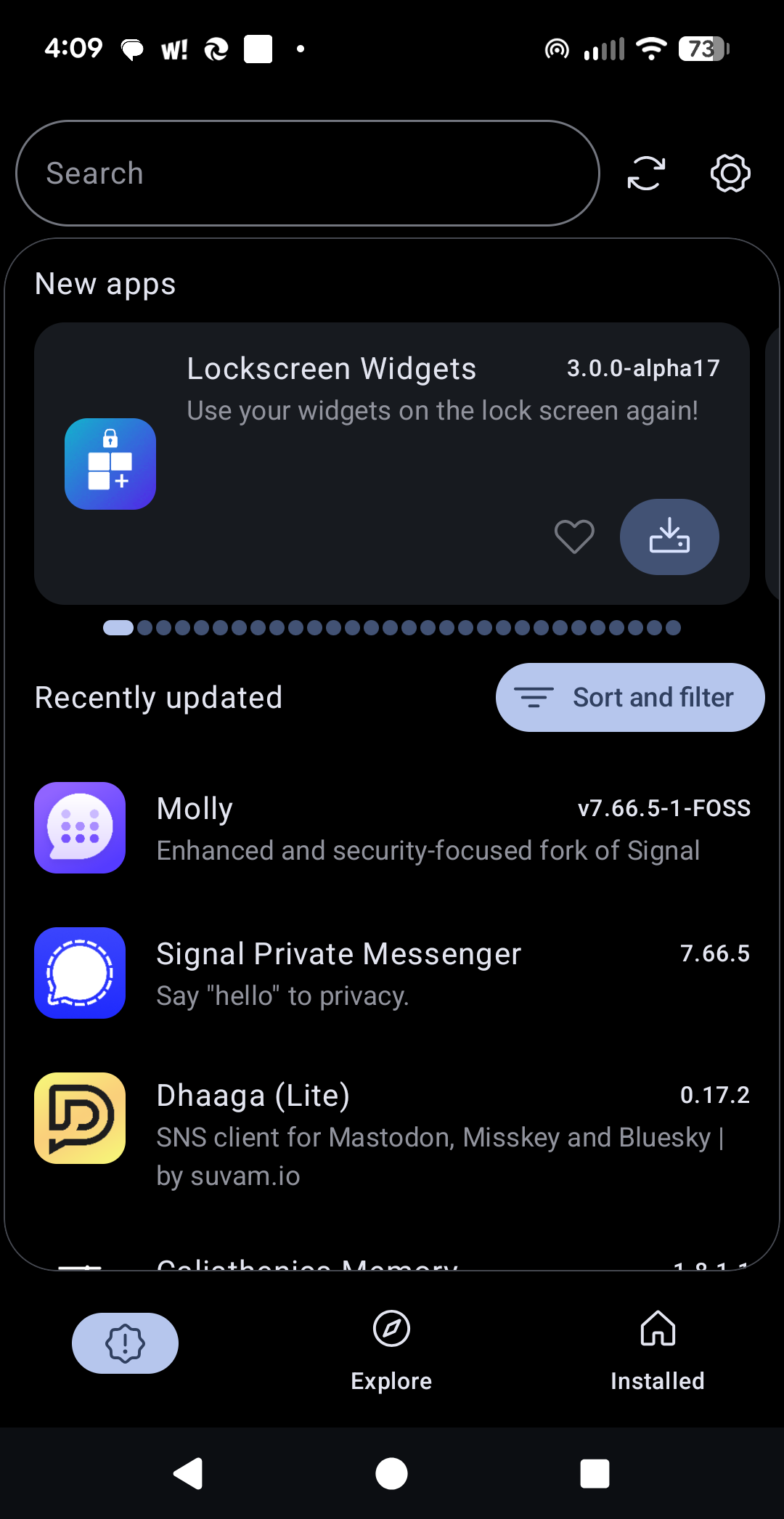Open the settings gear
Image resolution: width=784 pixels, height=1519 pixels.
pos(730,173)
